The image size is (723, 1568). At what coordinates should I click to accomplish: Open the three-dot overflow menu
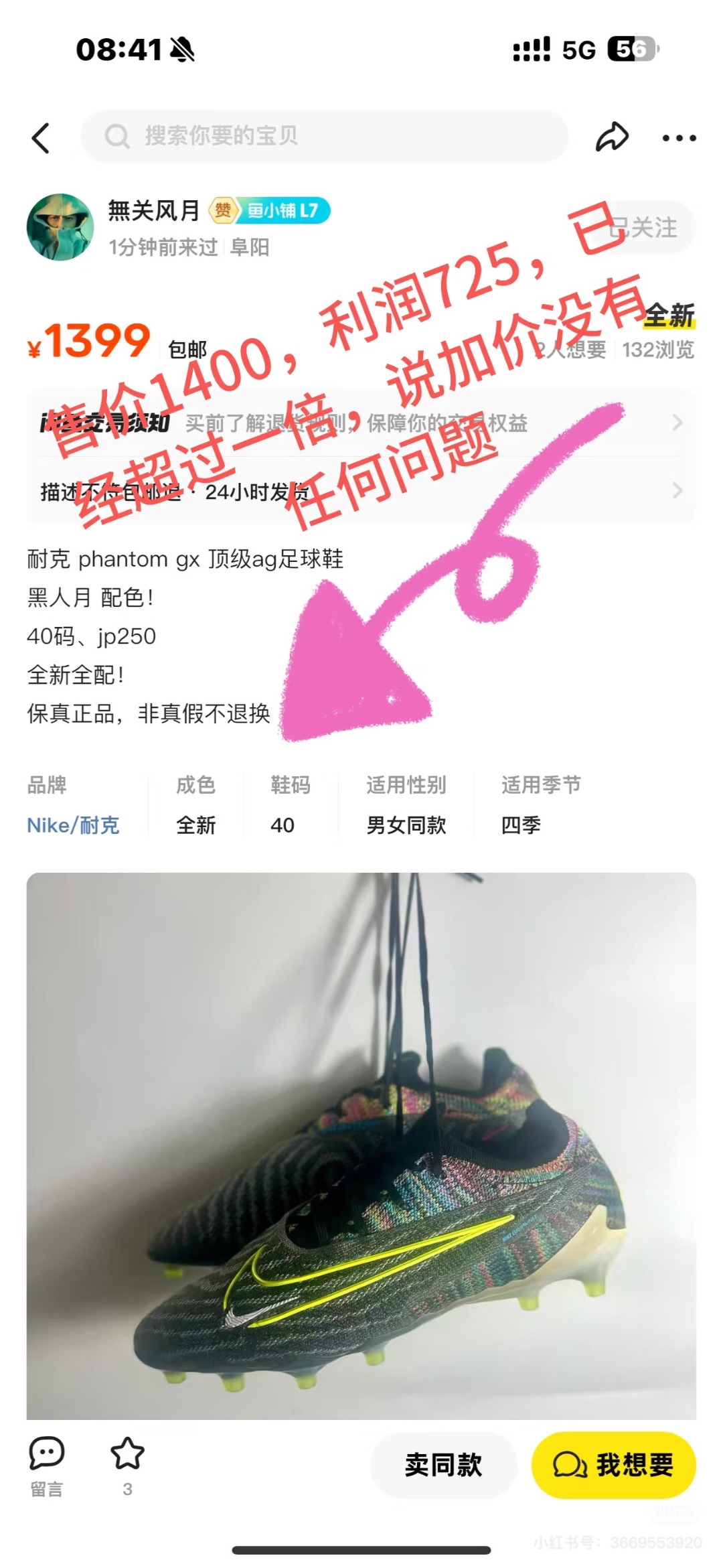click(679, 138)
